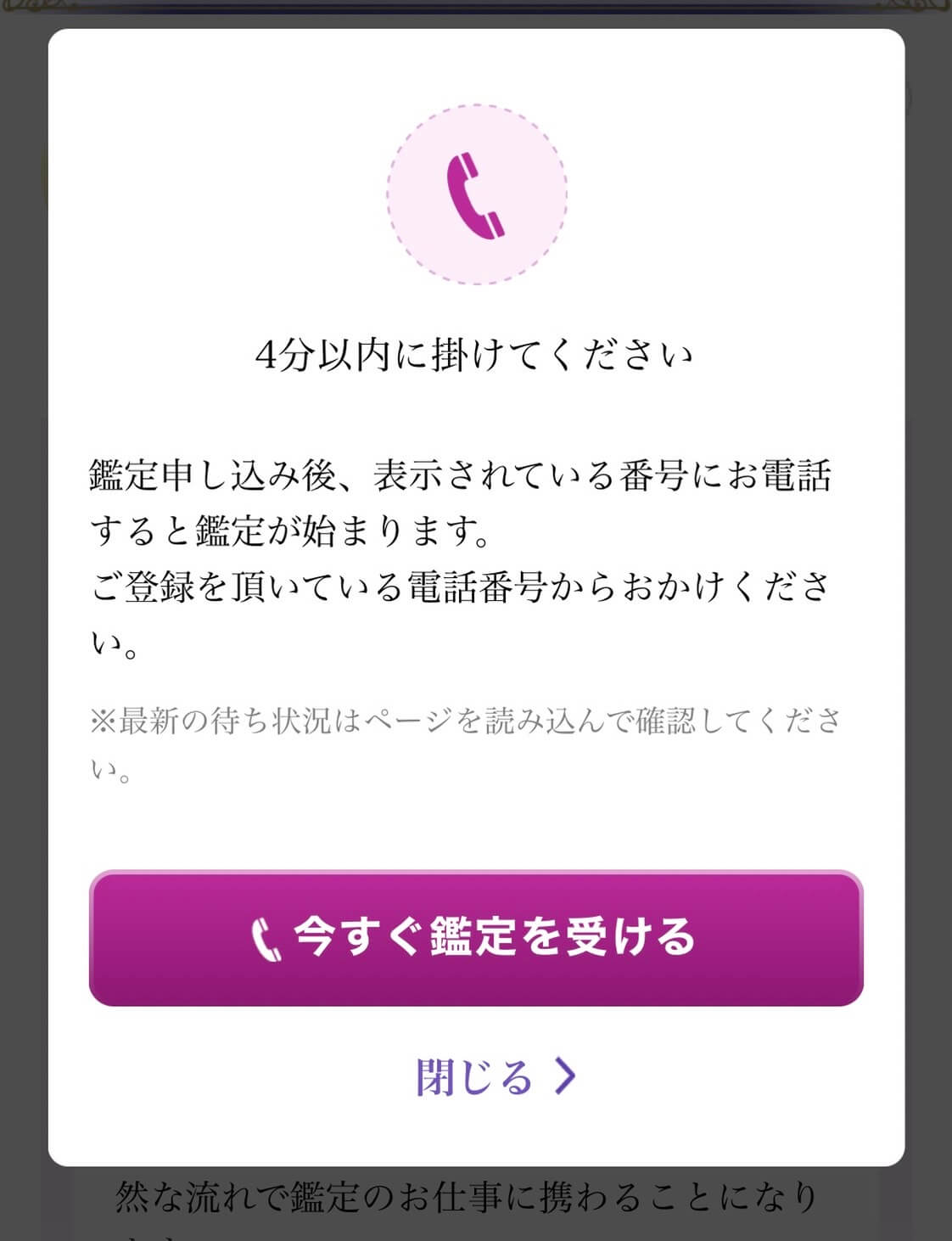This screenshot has width=952, height=1241.
Task: Dismiss the dialog with 閉じる
Action: 495,1076
